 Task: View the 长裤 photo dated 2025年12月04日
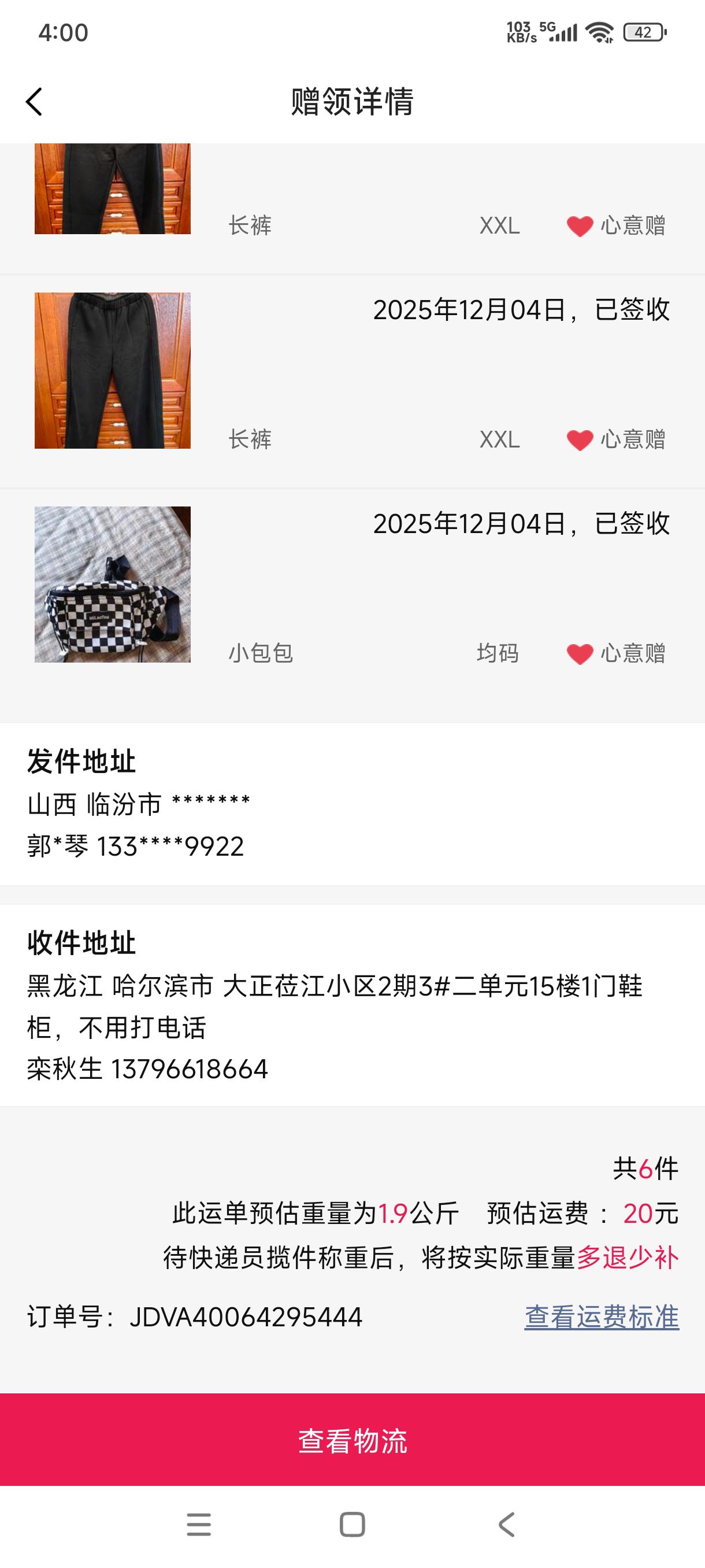(x=113, y=371)
